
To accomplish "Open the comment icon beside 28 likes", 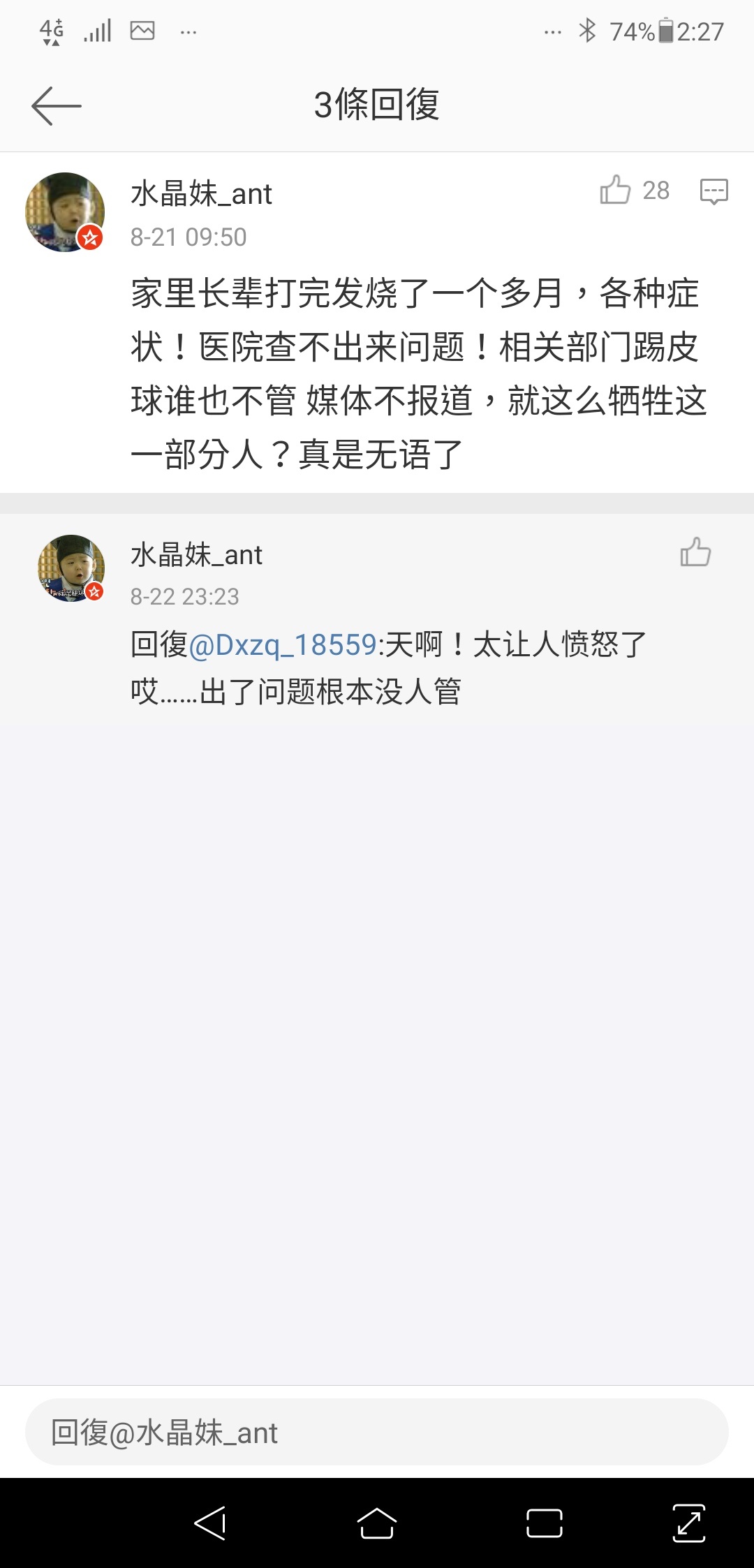I will pyautogui.click(x=714, y=191).
